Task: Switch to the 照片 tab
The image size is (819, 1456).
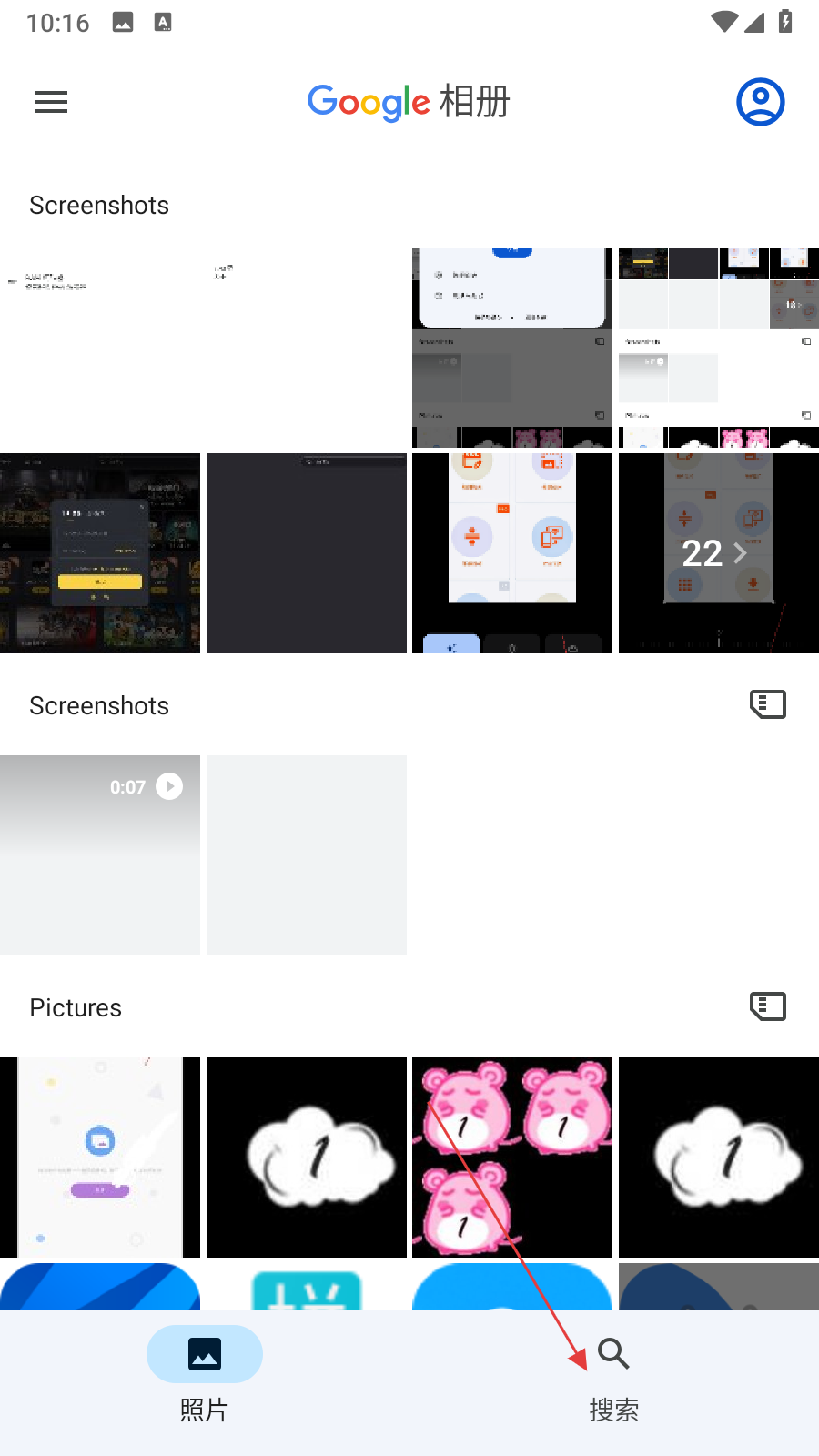Action: (x=204, y=1375)
